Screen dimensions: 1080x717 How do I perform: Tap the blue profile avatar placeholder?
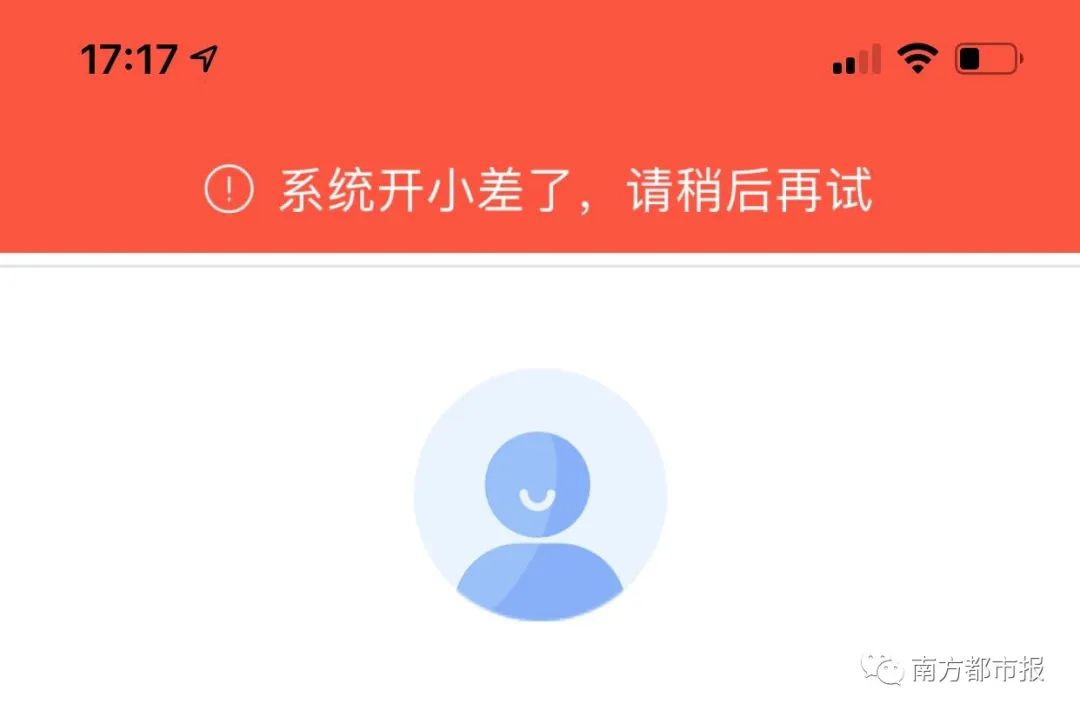tap(540, 495)
